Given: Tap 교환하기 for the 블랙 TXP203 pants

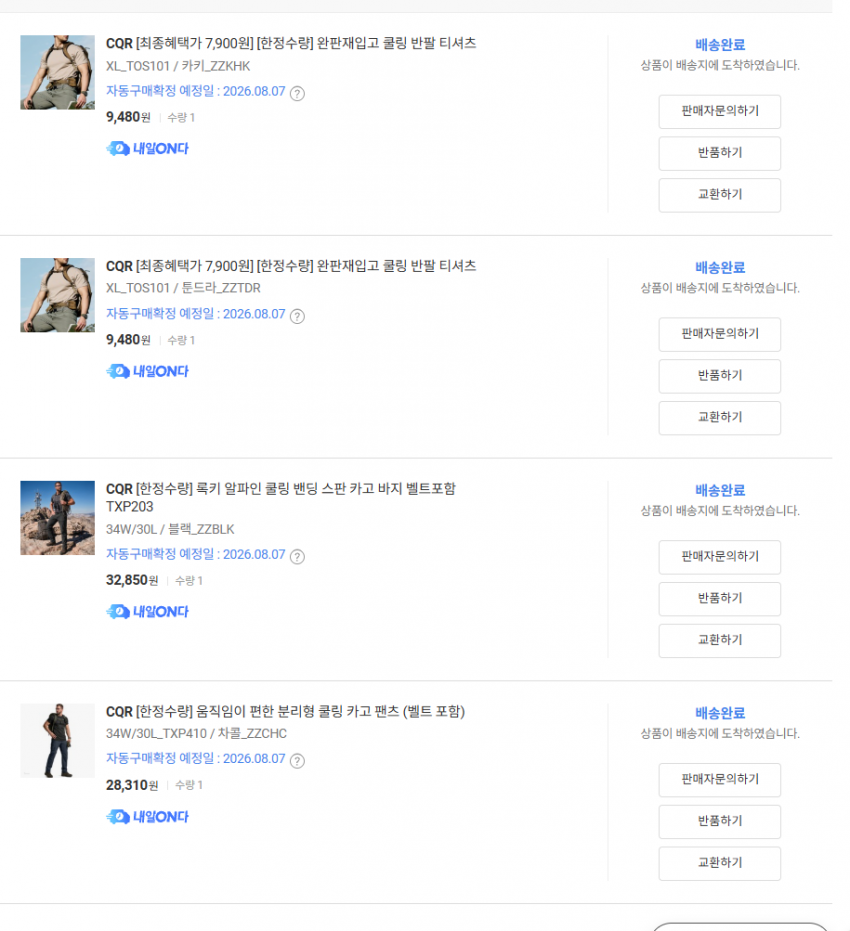Looking at the screenshot, I should click(719, 640).
